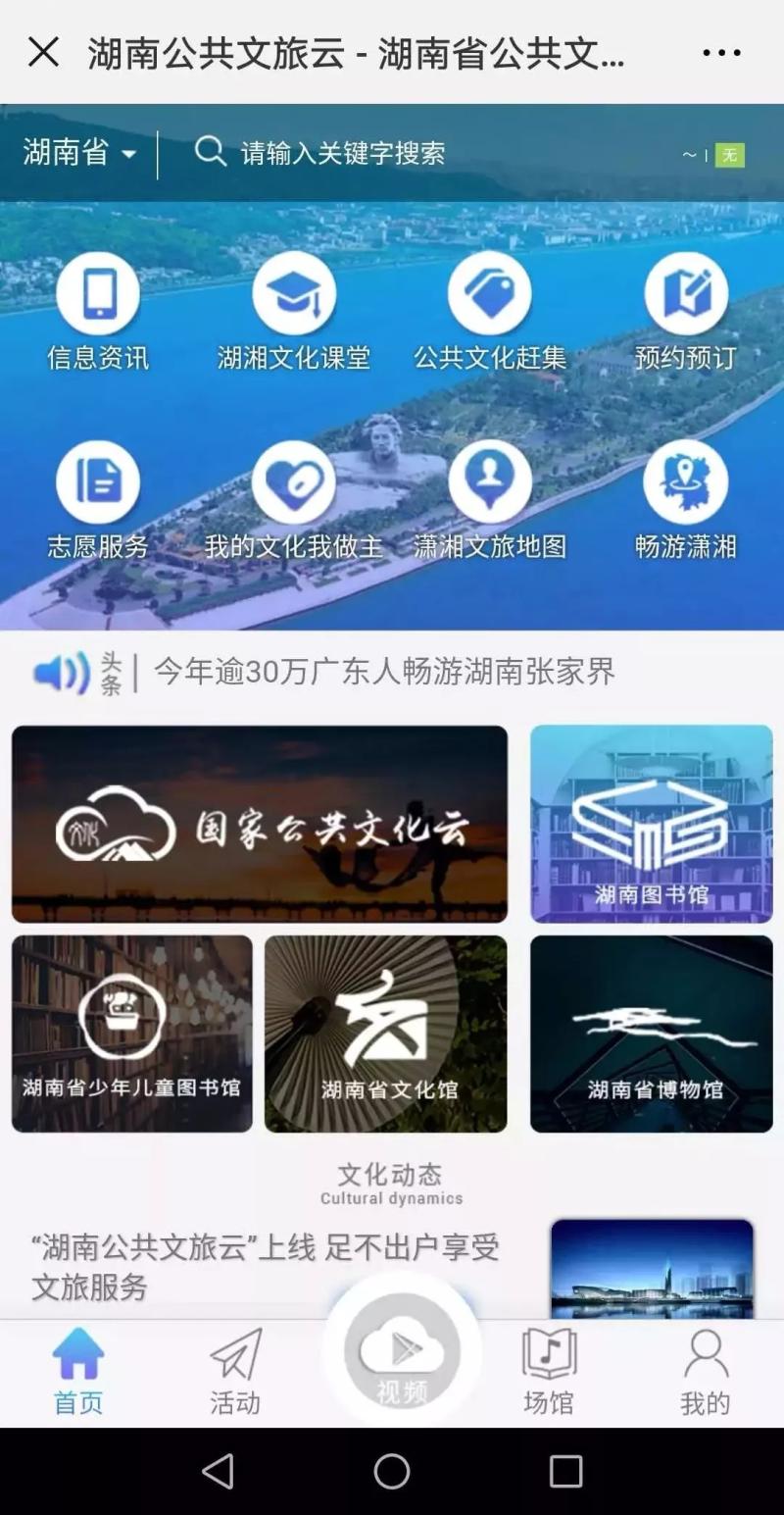Switch to the 场馆 tab
784x1515 pixels.
click(x=549, y=1371)
